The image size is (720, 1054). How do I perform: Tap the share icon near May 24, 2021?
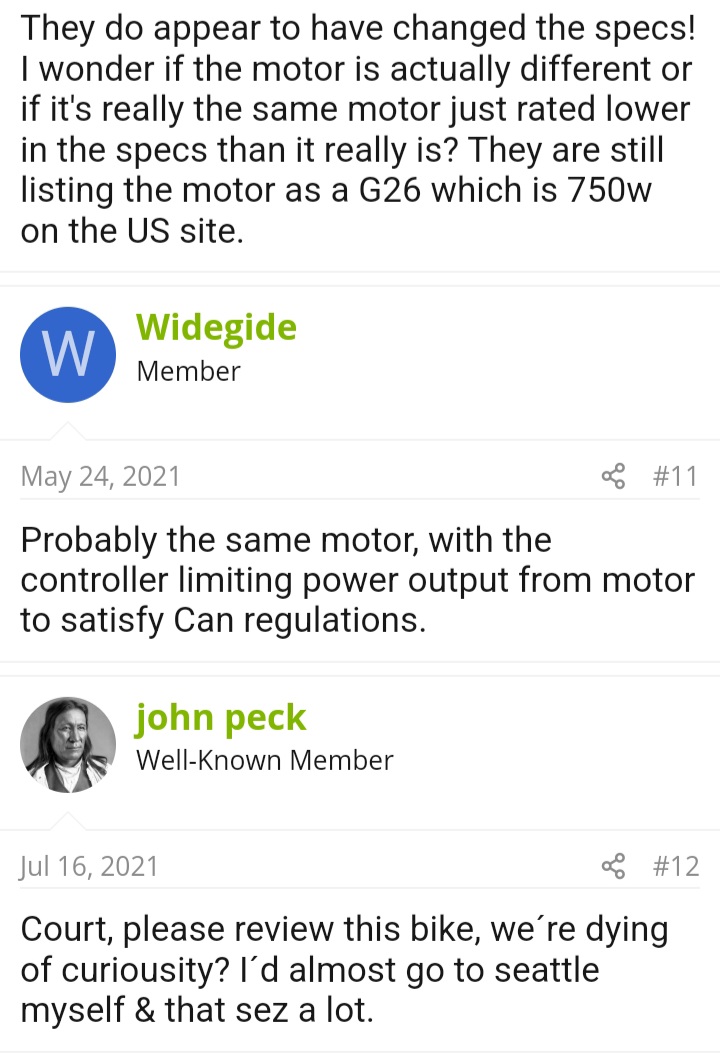[615, 476]
